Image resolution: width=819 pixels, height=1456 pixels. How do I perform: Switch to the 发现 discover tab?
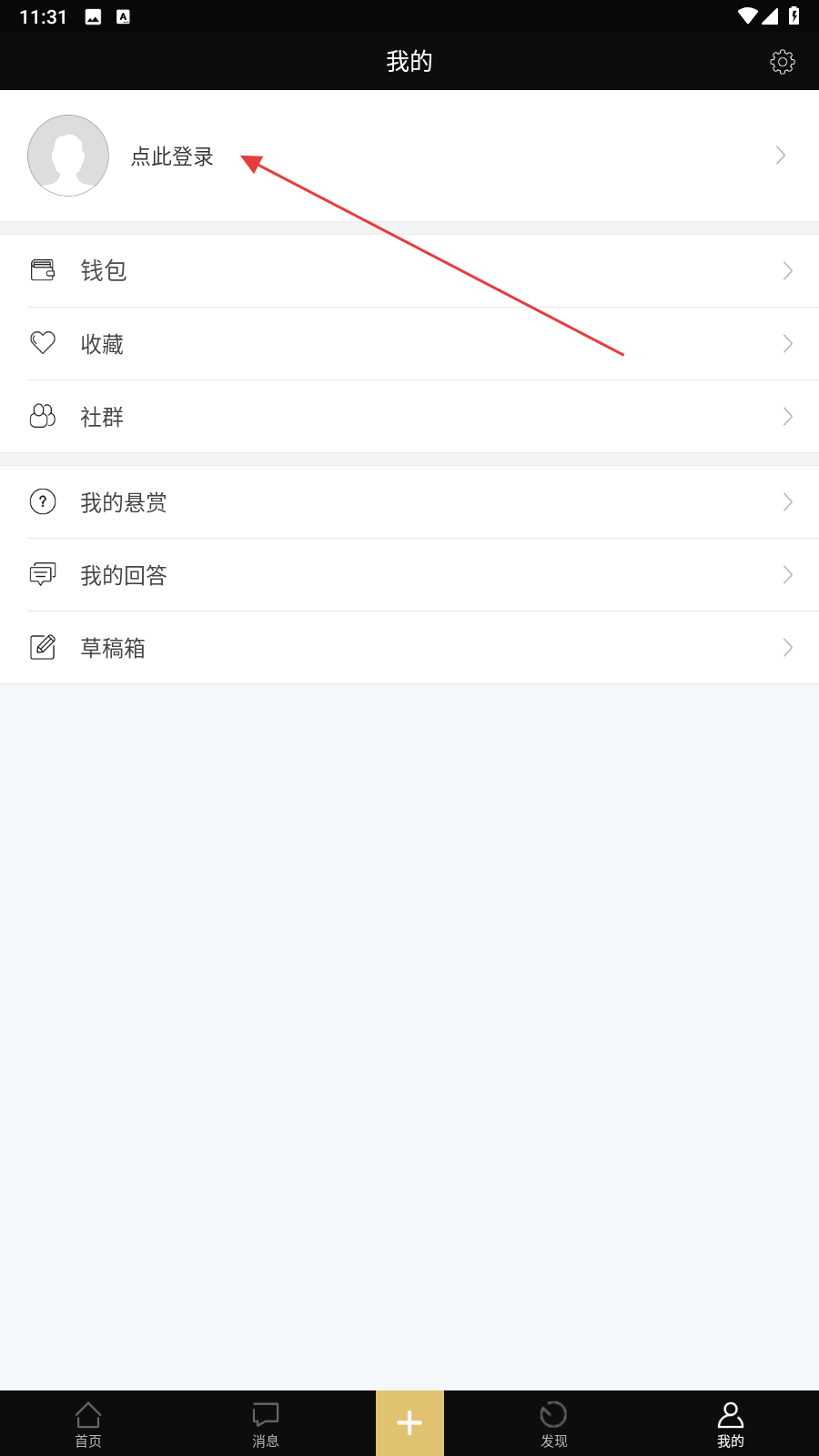553,1424
